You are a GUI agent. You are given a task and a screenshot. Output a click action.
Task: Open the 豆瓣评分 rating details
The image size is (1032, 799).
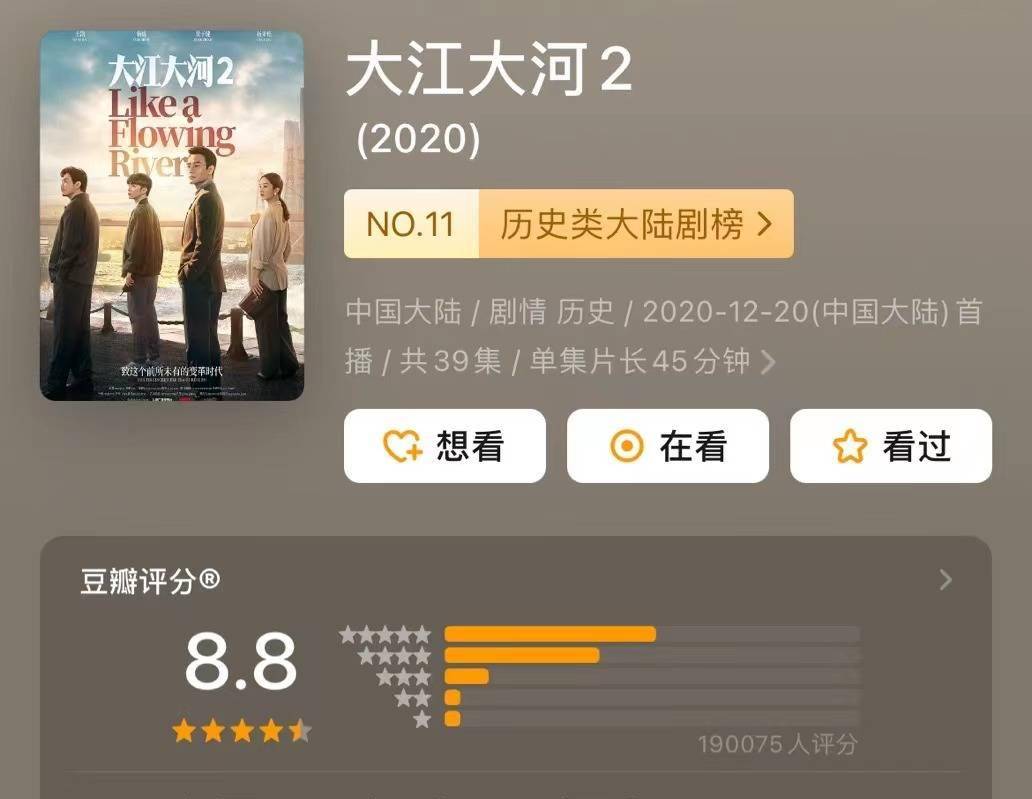945,580
